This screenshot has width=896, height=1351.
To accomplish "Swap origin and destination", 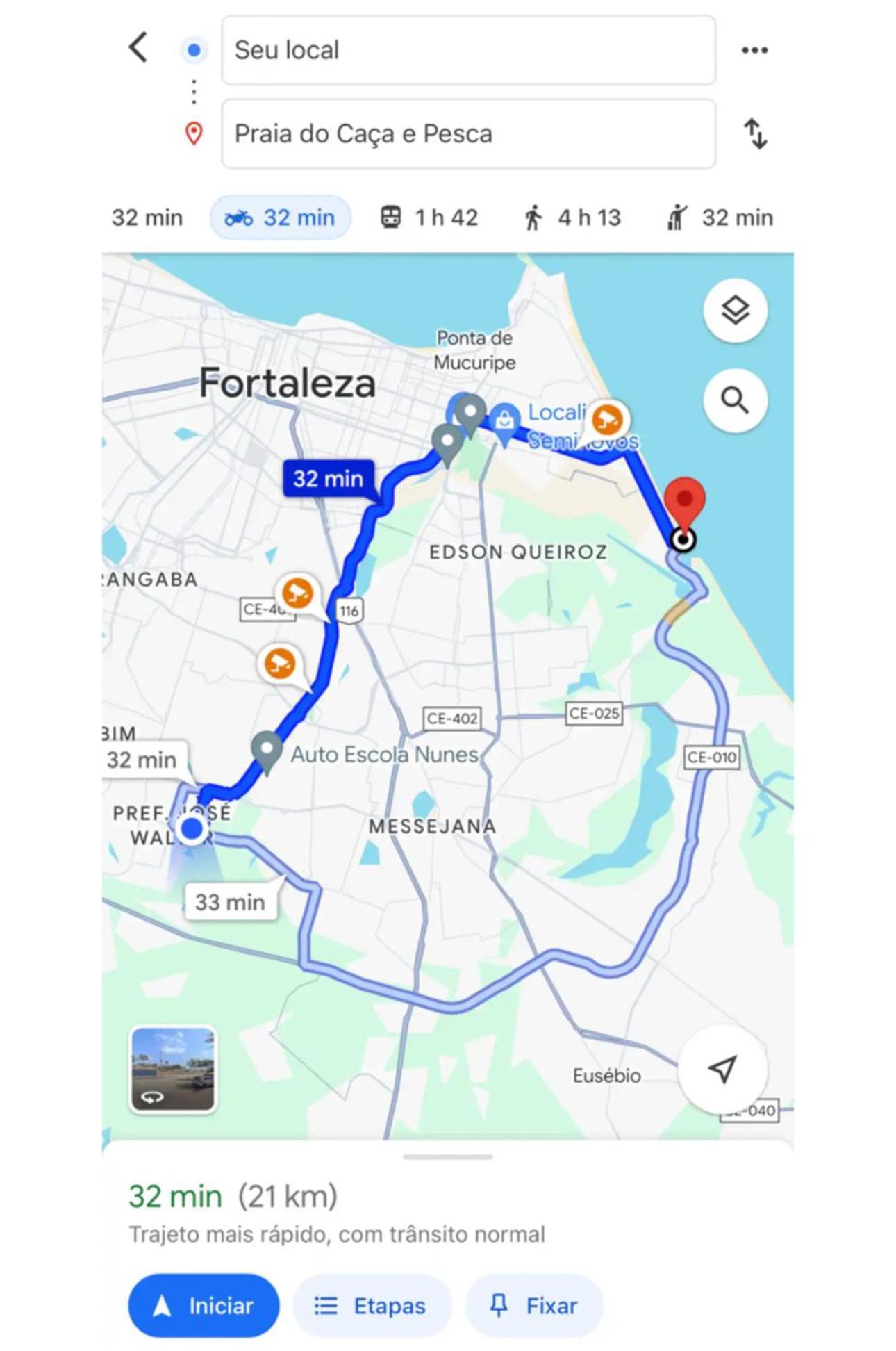I will point(755,133).
